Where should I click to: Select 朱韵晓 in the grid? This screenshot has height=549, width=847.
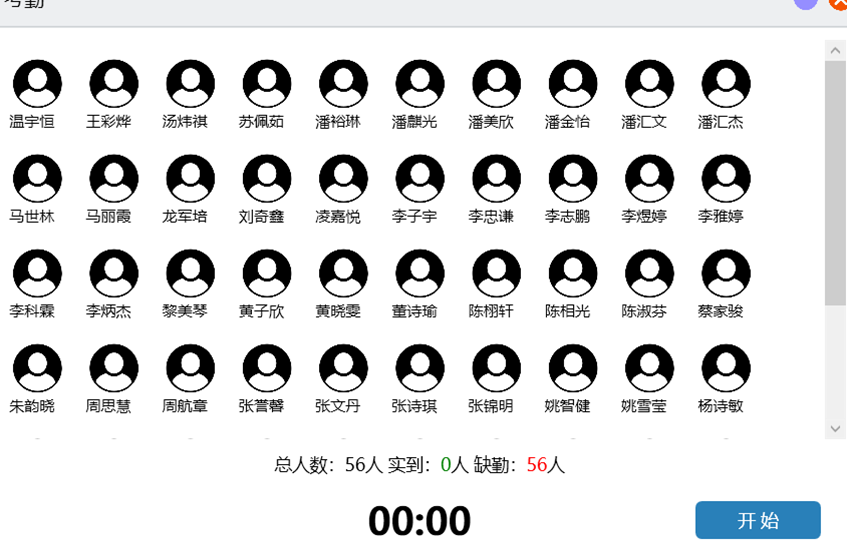37,369
